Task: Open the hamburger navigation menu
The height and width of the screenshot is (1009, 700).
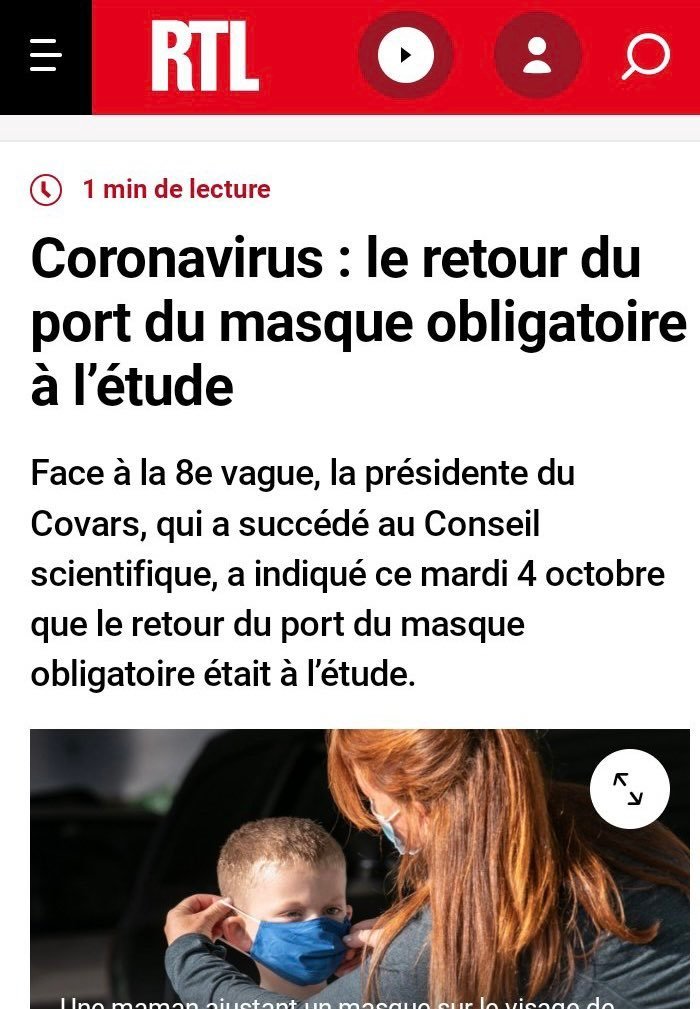Action: (45, 56)
